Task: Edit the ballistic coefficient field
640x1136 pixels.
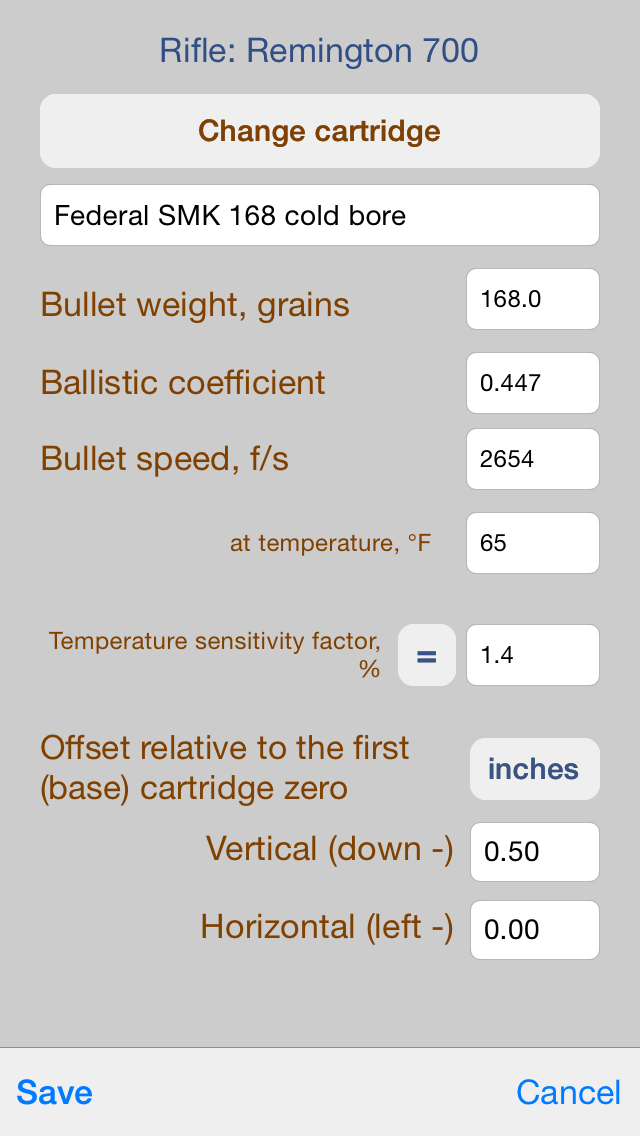Action: click(x=533, y=383)
